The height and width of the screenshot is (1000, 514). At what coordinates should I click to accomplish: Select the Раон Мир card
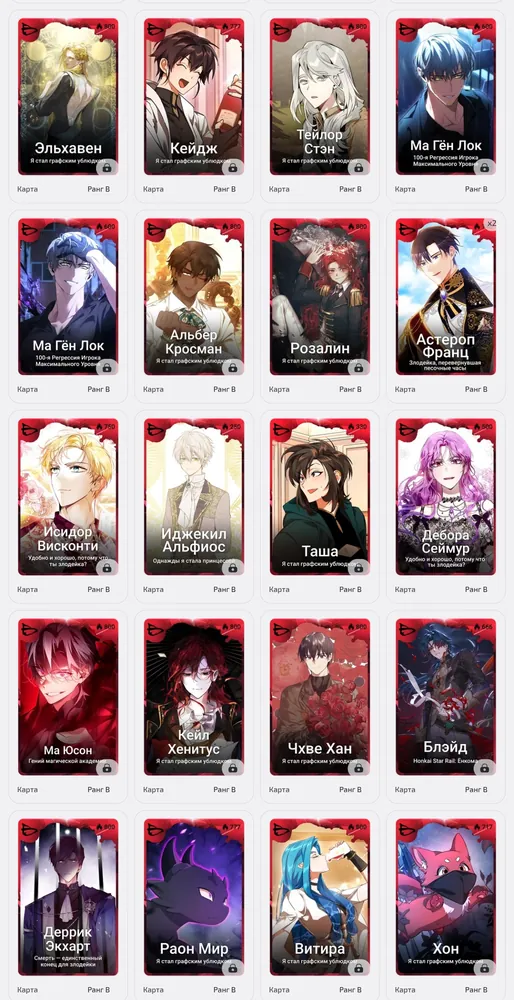(194, 897)
